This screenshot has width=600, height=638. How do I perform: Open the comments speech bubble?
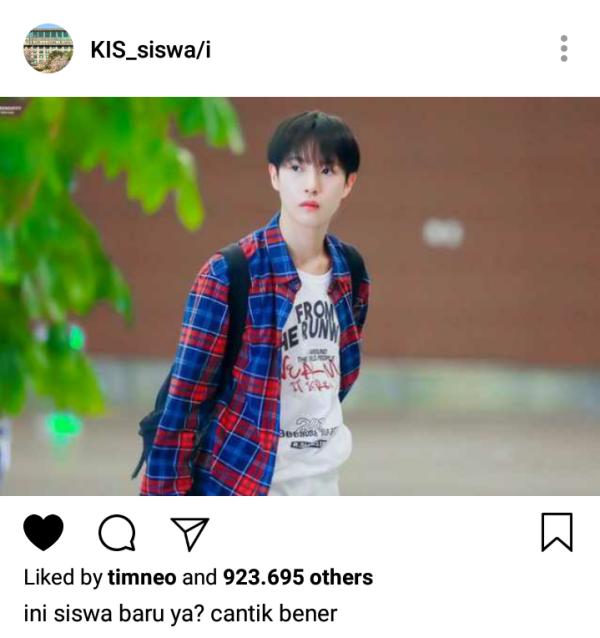[x=116, y=533]
